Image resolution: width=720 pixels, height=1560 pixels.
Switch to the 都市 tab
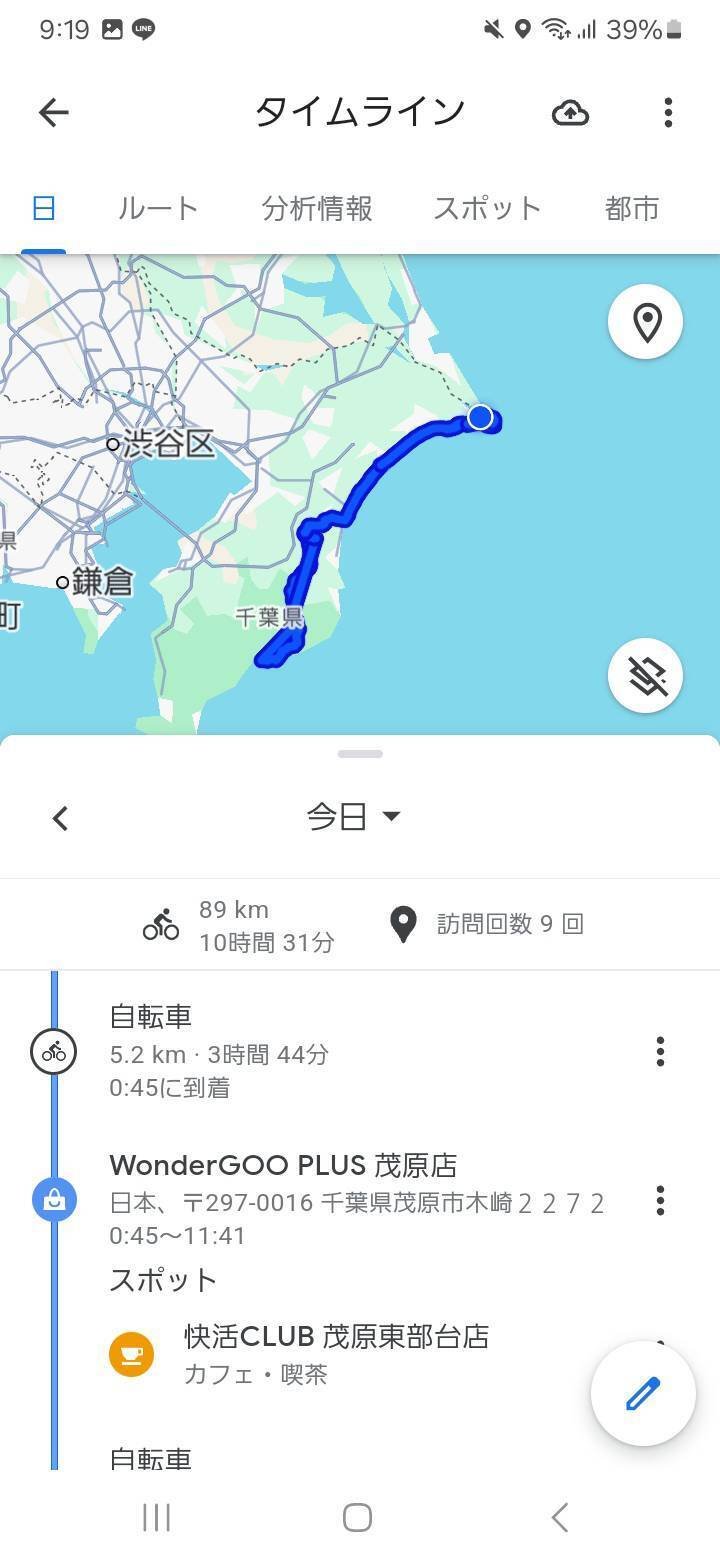point(632,208)
